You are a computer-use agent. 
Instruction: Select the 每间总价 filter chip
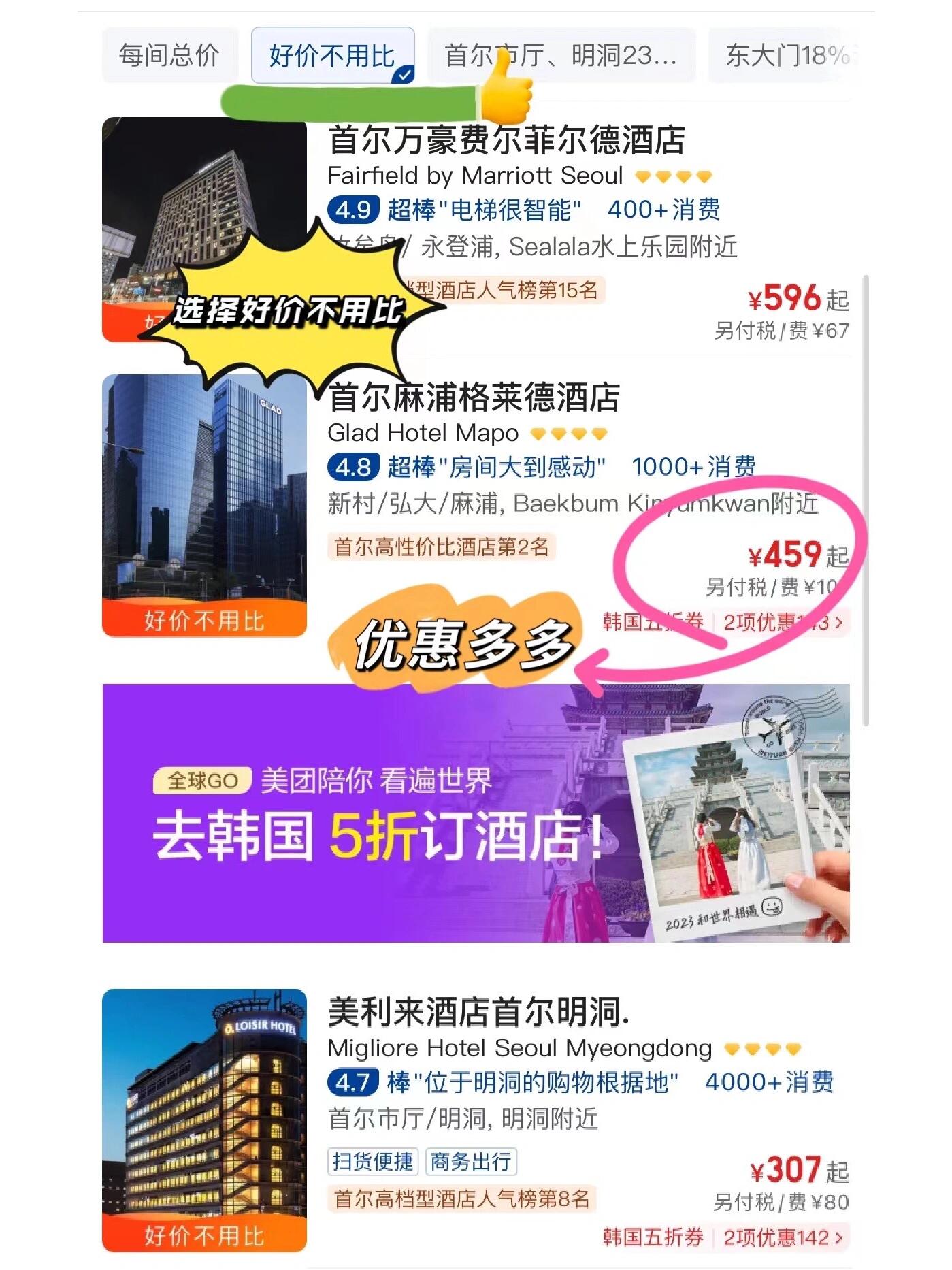[x=169, y=55]
